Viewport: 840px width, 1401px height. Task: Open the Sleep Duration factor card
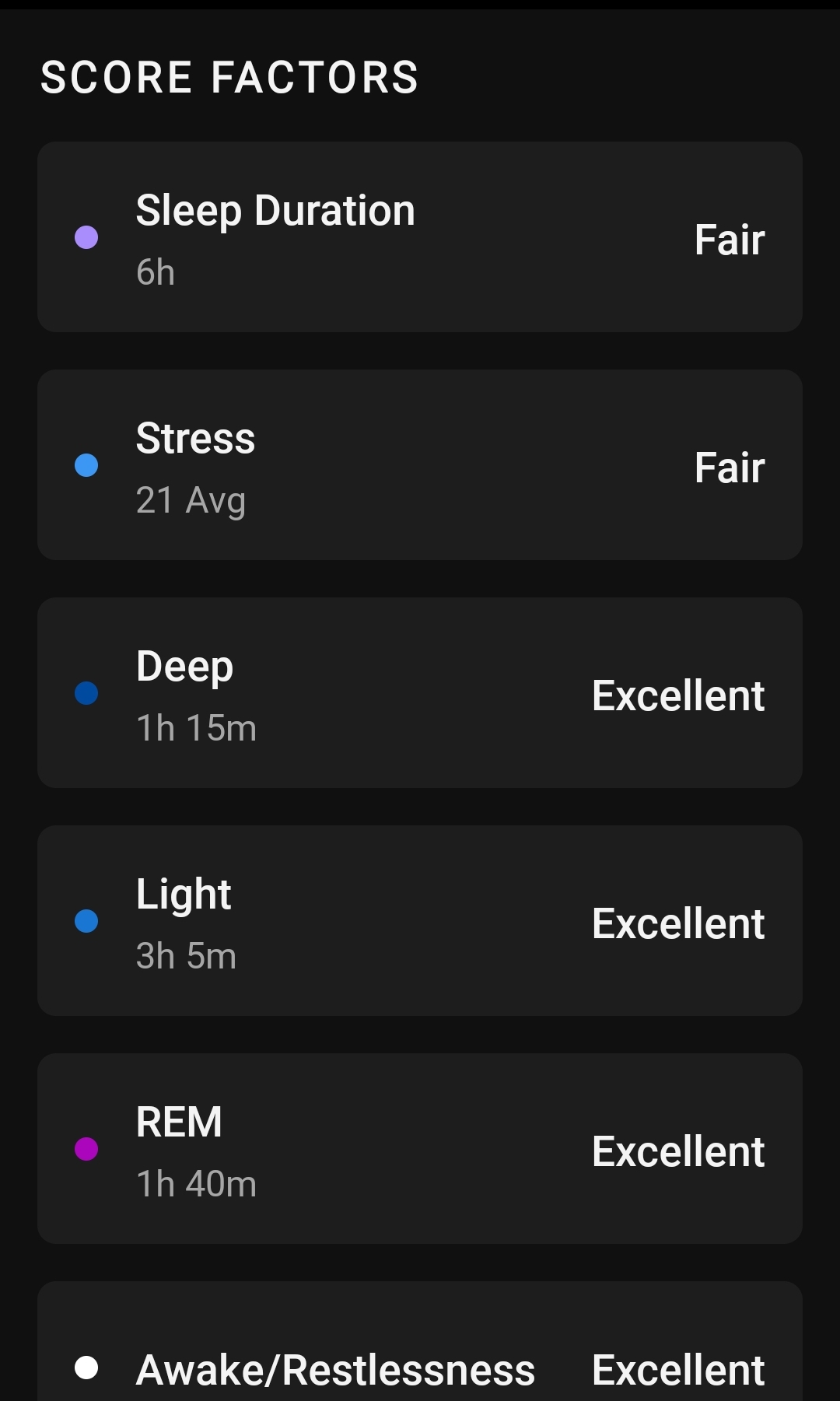tap(420, 237)
